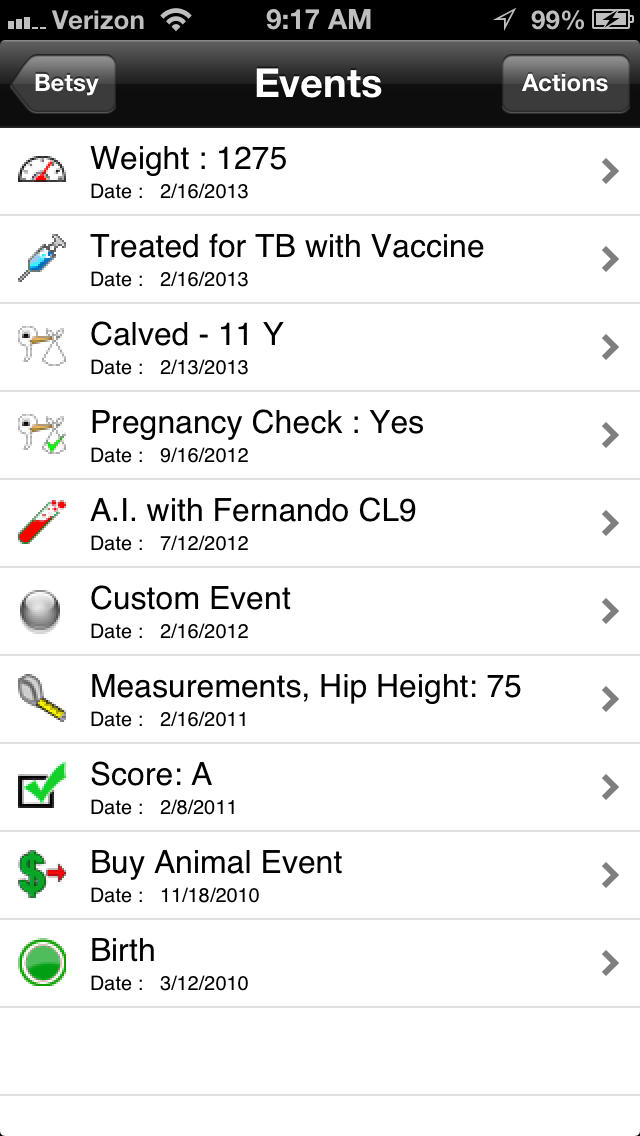This screenshot has height=1136, width=640.
Task: Open A.I. with Fernando CL9 event
Action: click(x=320, y=523)
